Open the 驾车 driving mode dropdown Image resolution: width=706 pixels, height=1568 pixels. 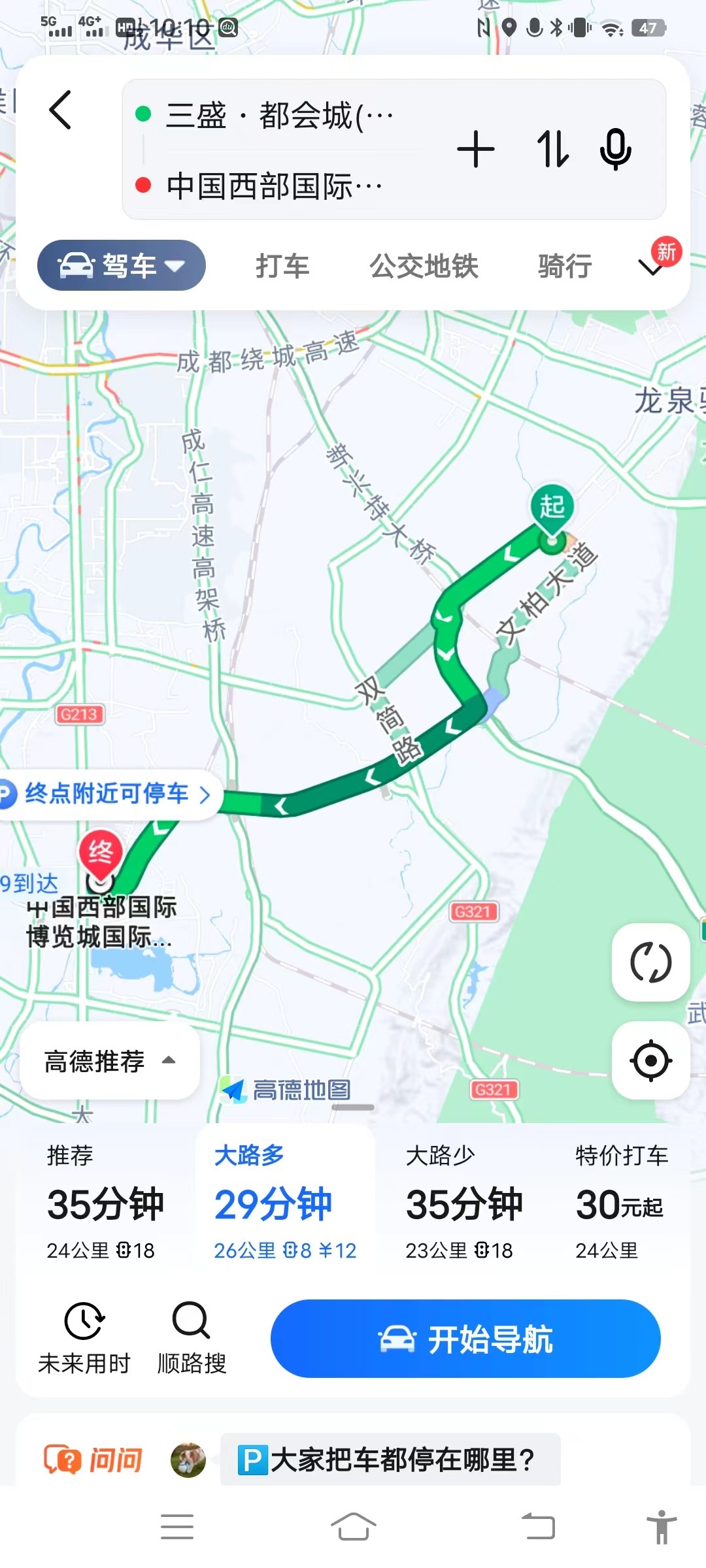coord(122,265)
